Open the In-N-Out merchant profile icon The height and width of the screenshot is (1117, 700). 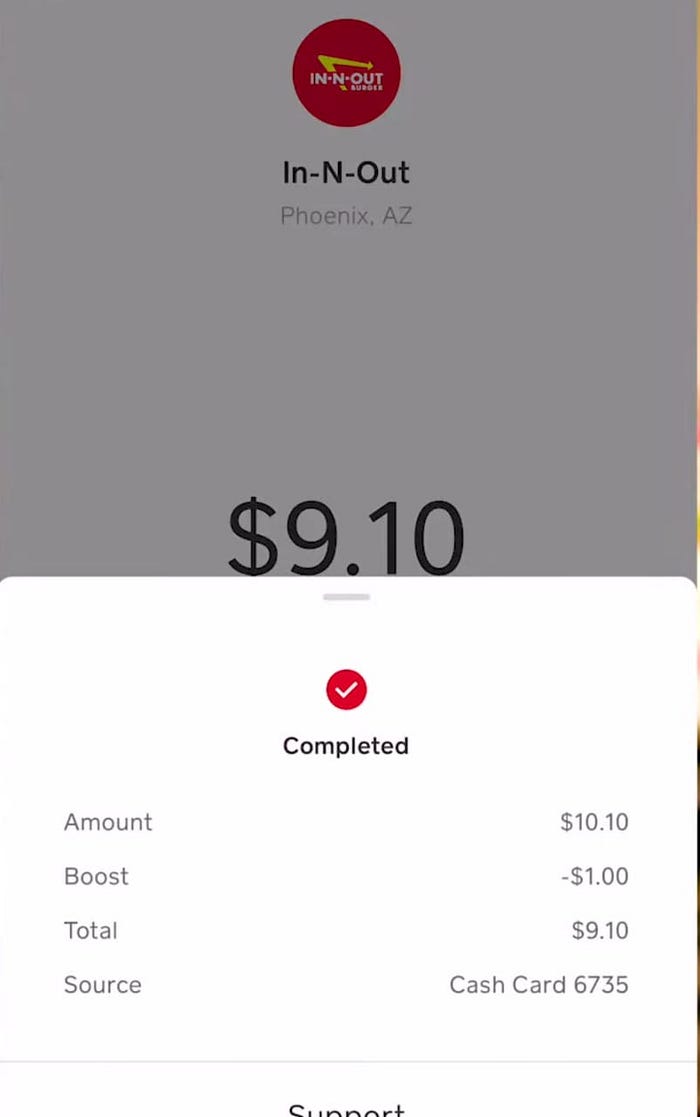[346, 73]
